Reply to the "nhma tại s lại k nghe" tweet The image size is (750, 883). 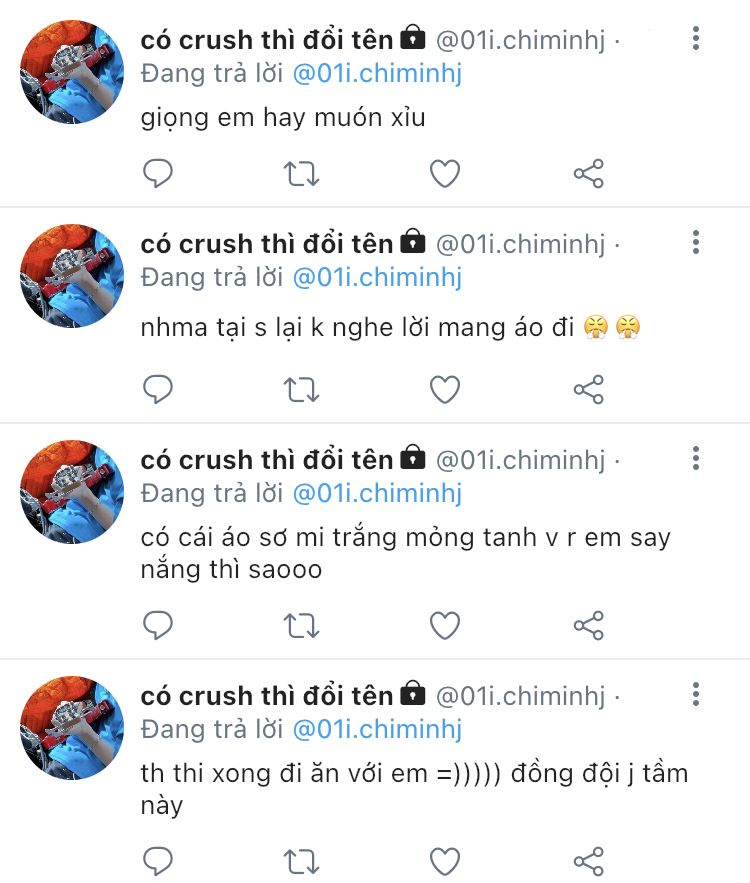(158, 389)
